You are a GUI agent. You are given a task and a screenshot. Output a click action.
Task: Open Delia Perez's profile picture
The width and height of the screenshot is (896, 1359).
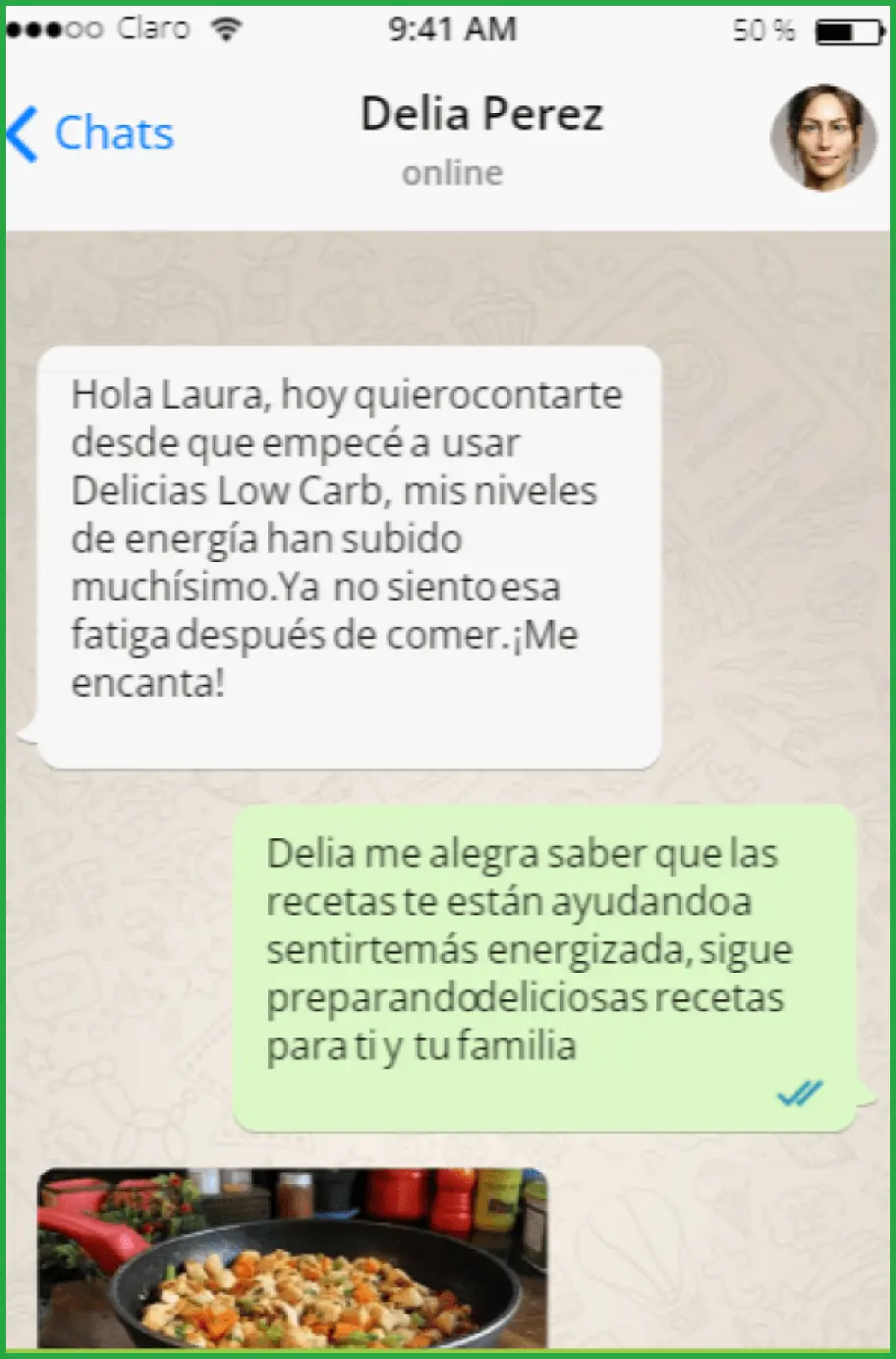pos(825,138)
